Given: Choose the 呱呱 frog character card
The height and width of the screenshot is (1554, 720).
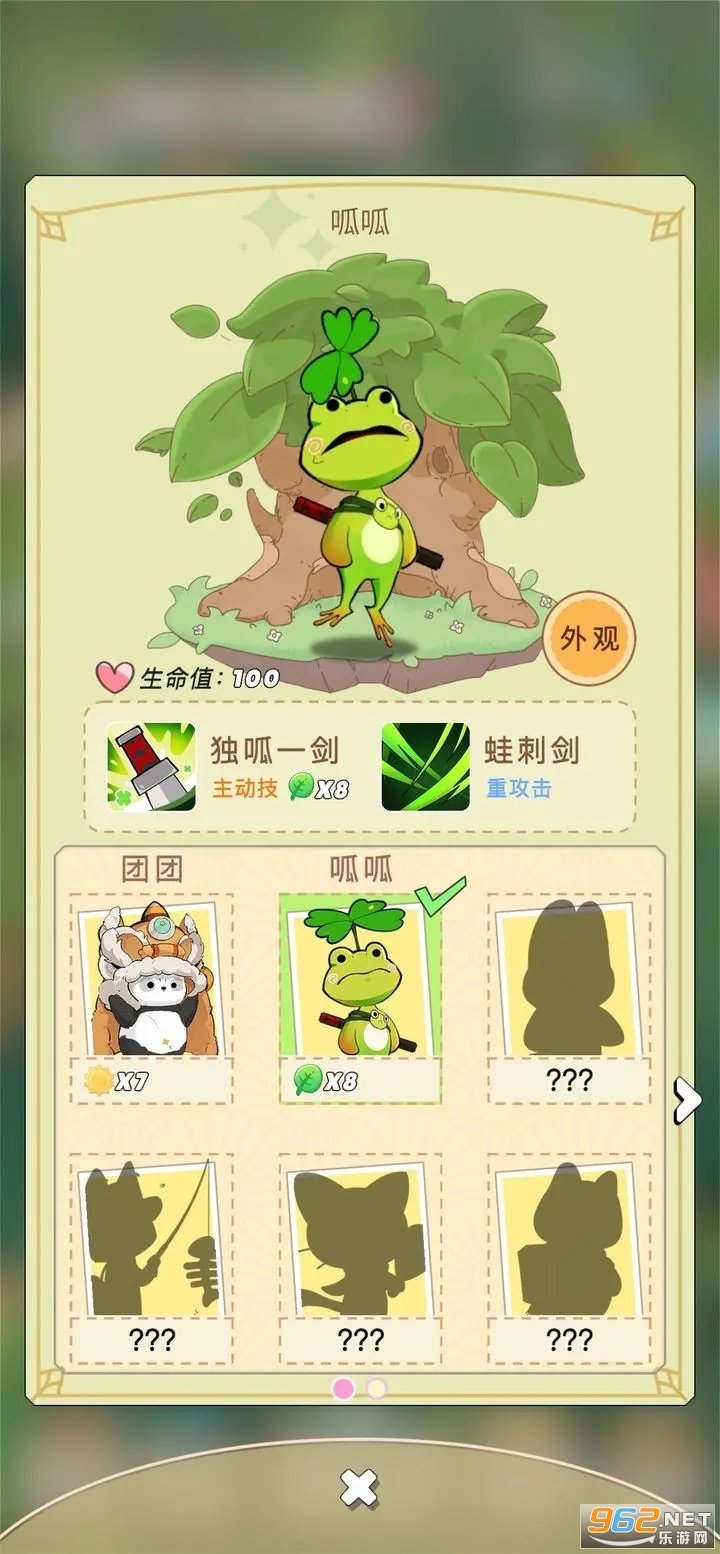Looking at the screenshot, I should 360,994.
